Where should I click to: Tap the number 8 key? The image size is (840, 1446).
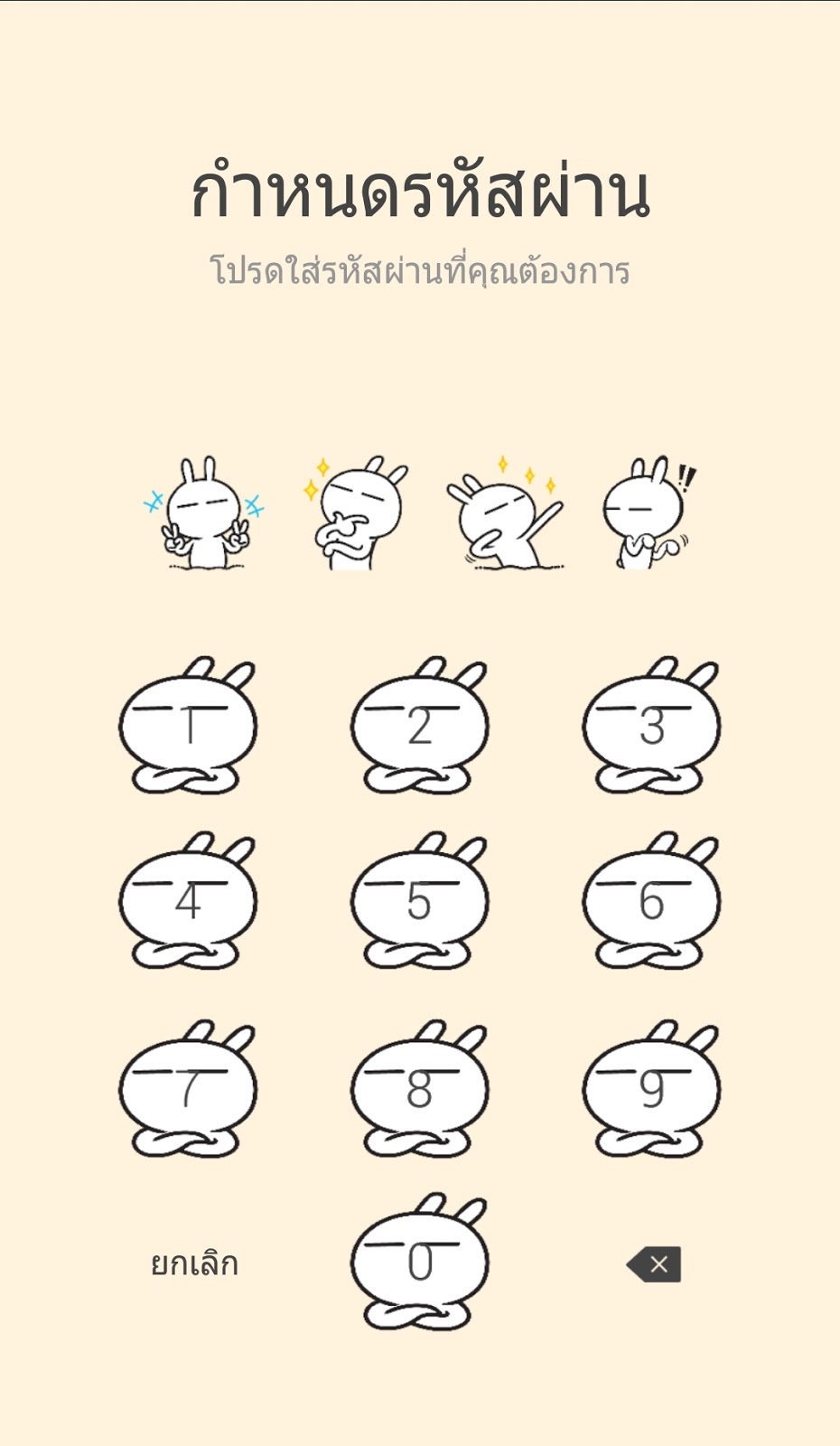(420, 1089)
